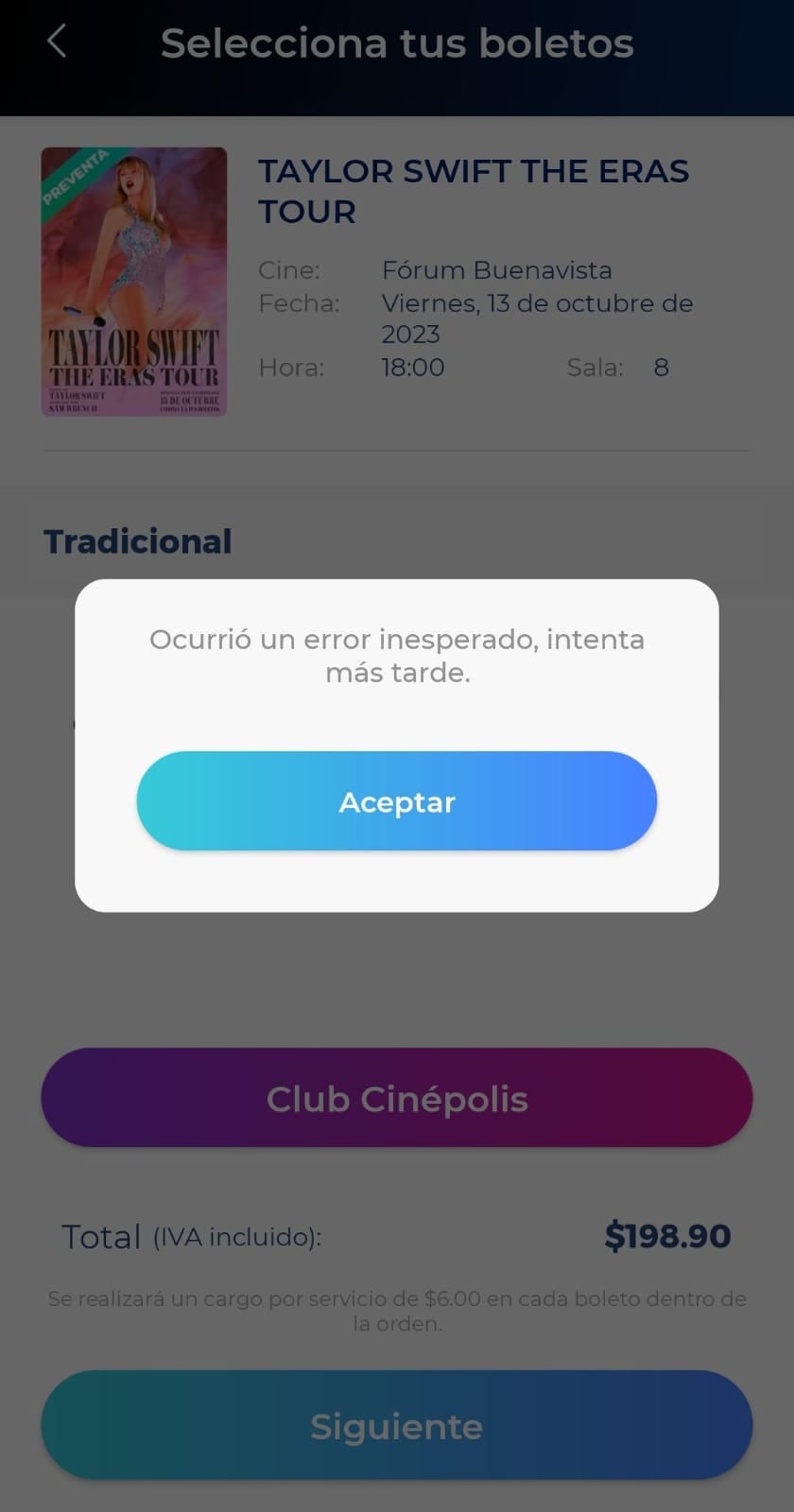Open the Club Cinépolis option
Viewport: 794px width, 1512px height.
pos(396,1098)
